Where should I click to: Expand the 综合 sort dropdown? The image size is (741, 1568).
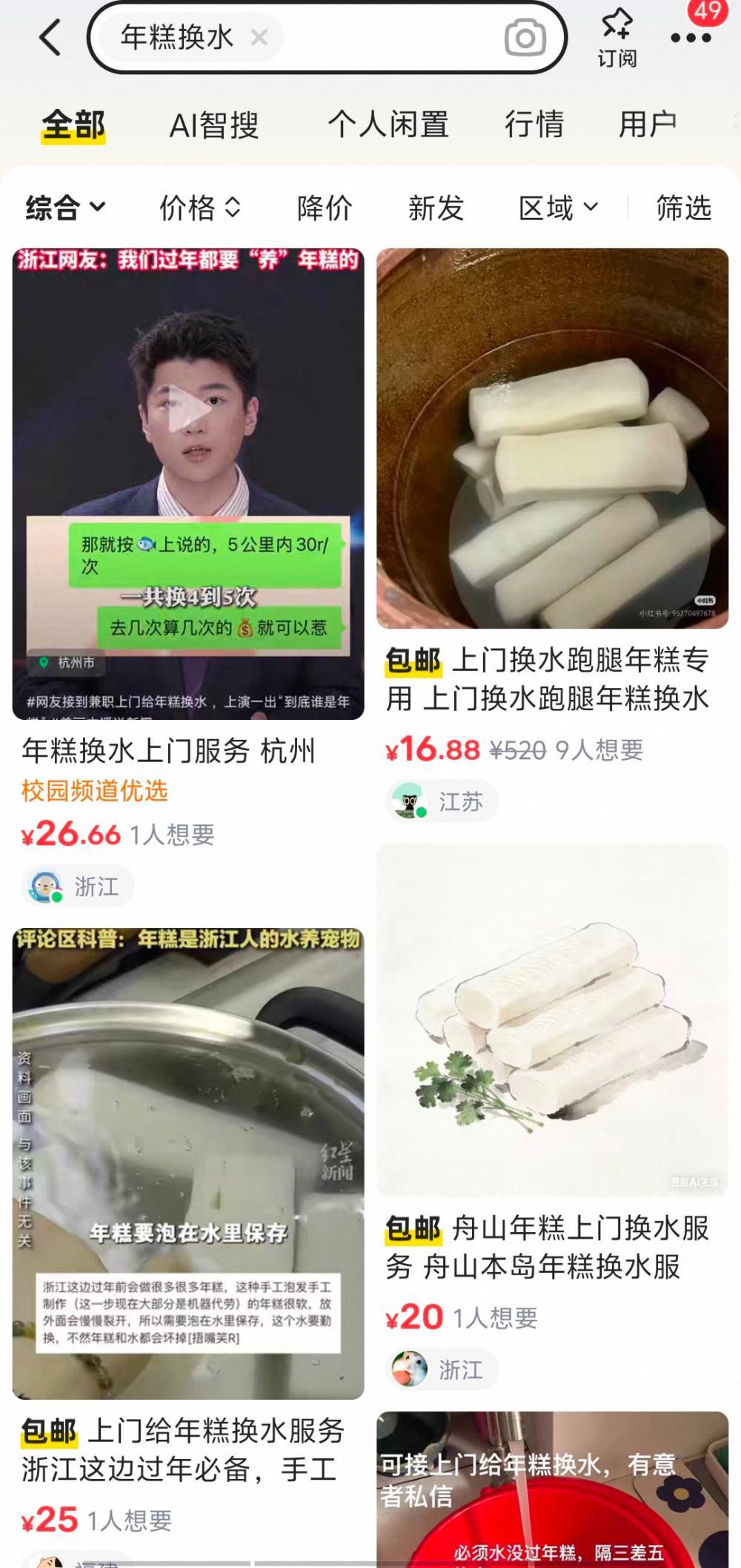click(65, 208)
